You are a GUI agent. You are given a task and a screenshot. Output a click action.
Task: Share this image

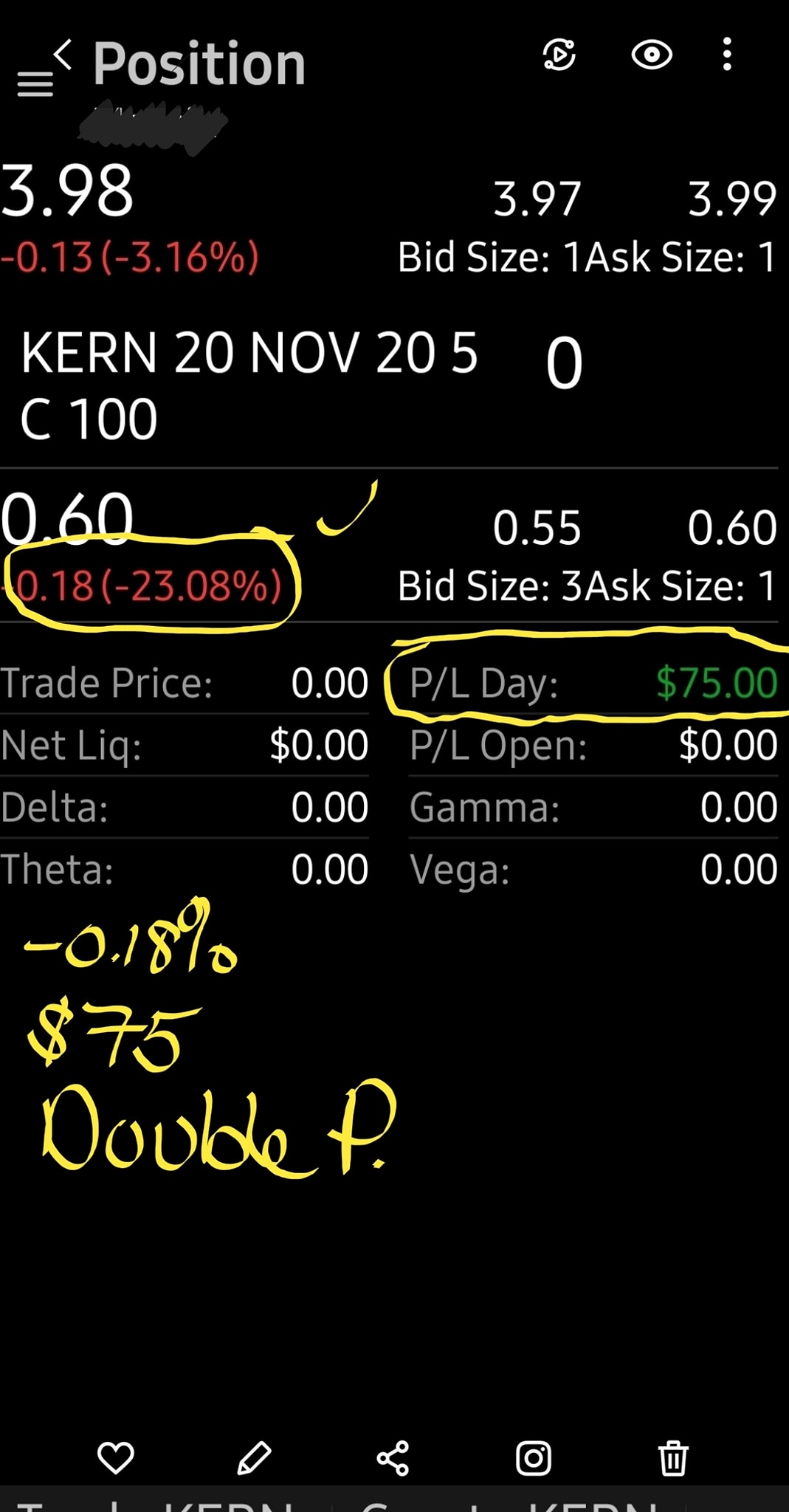tap(393, 1458)
